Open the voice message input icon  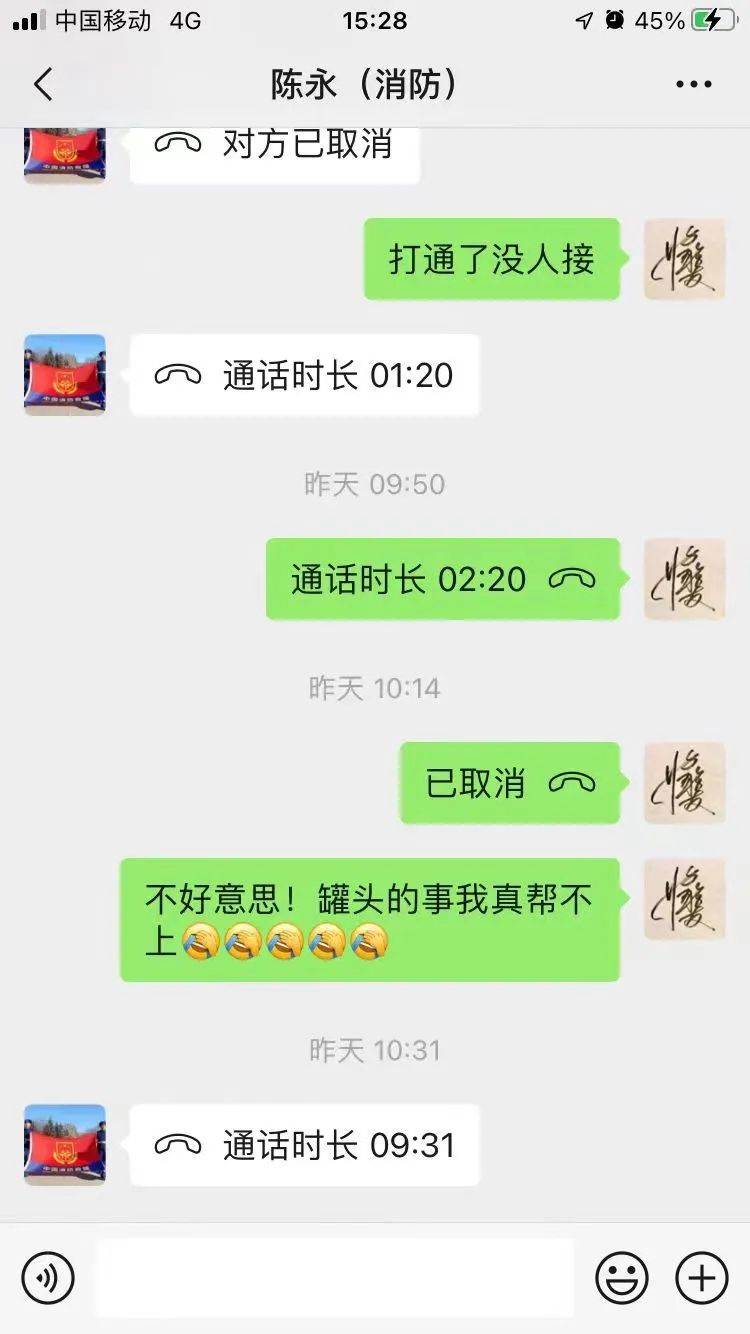click(x=48, y=1277)
